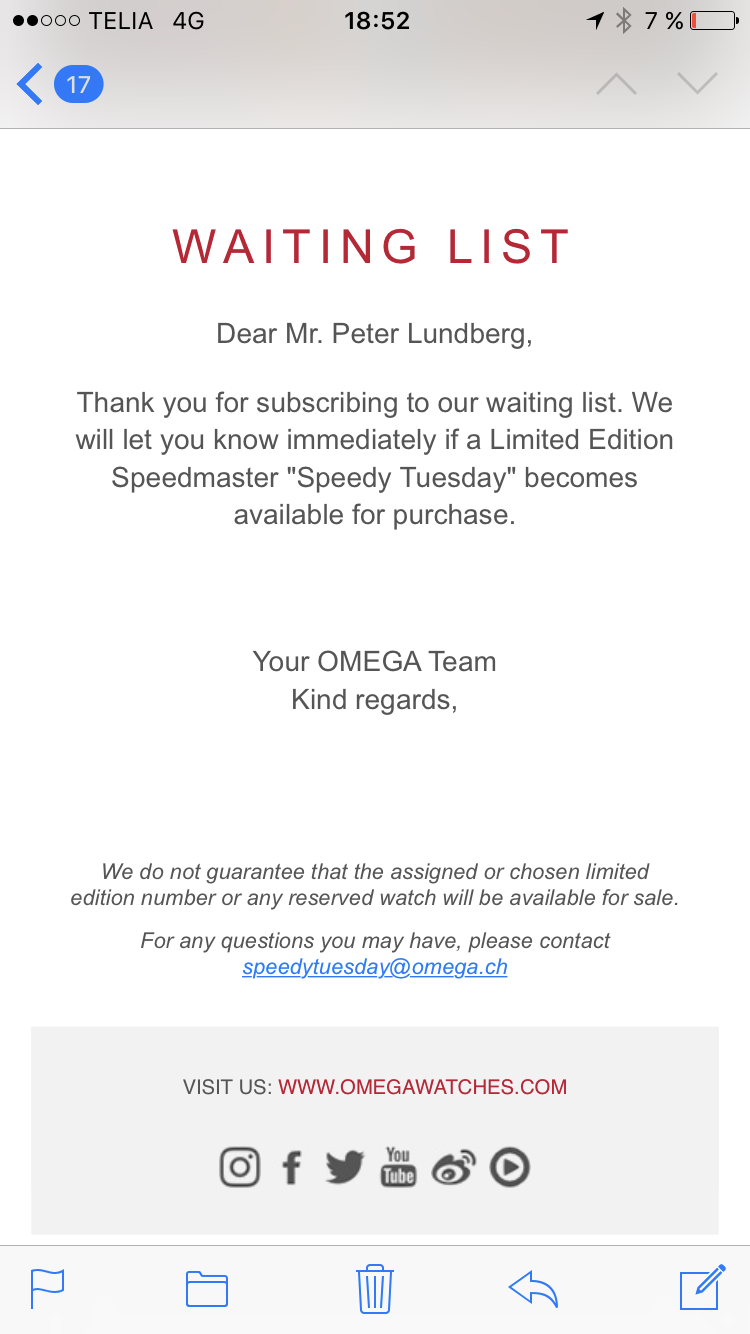This screenshot has height=1334, width=750.
Task: Open the speedytuesday@omega.ch email link
Action: pyautogui.click(x=375, y=967)
